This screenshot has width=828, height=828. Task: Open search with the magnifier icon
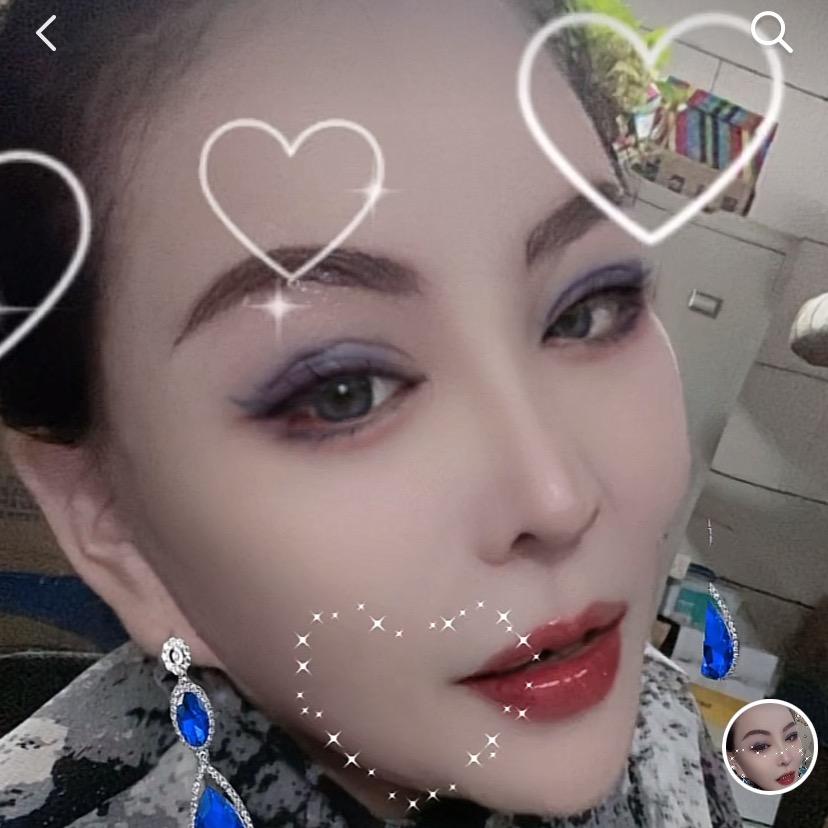(771, 33)
